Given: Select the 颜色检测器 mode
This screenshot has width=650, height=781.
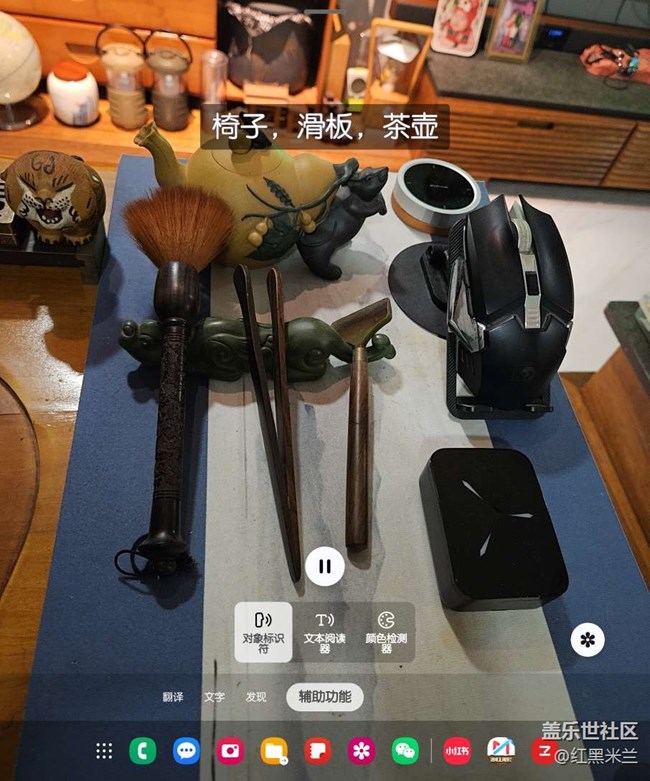Looking at the screenshot, I should (385, 632).
